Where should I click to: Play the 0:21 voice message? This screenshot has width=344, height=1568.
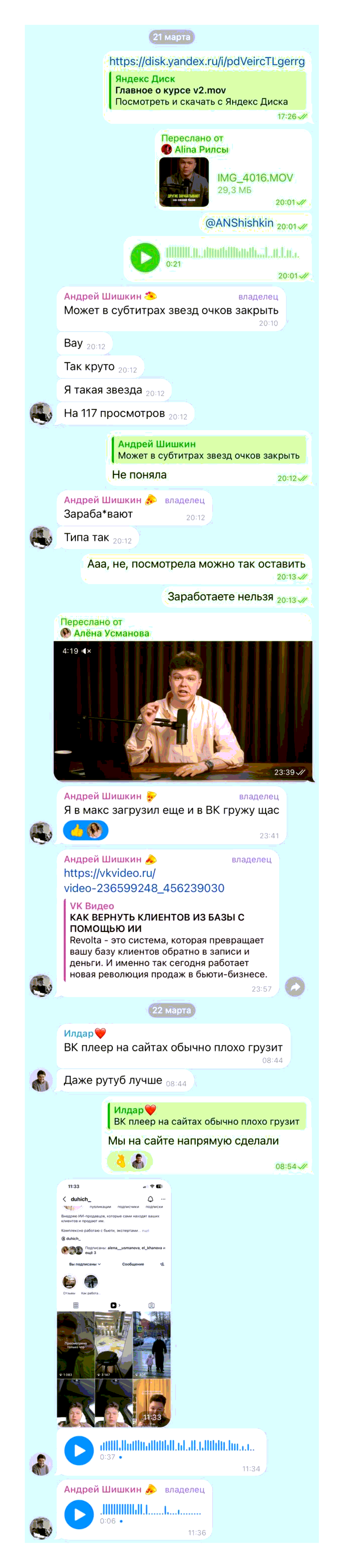point(145,257)
